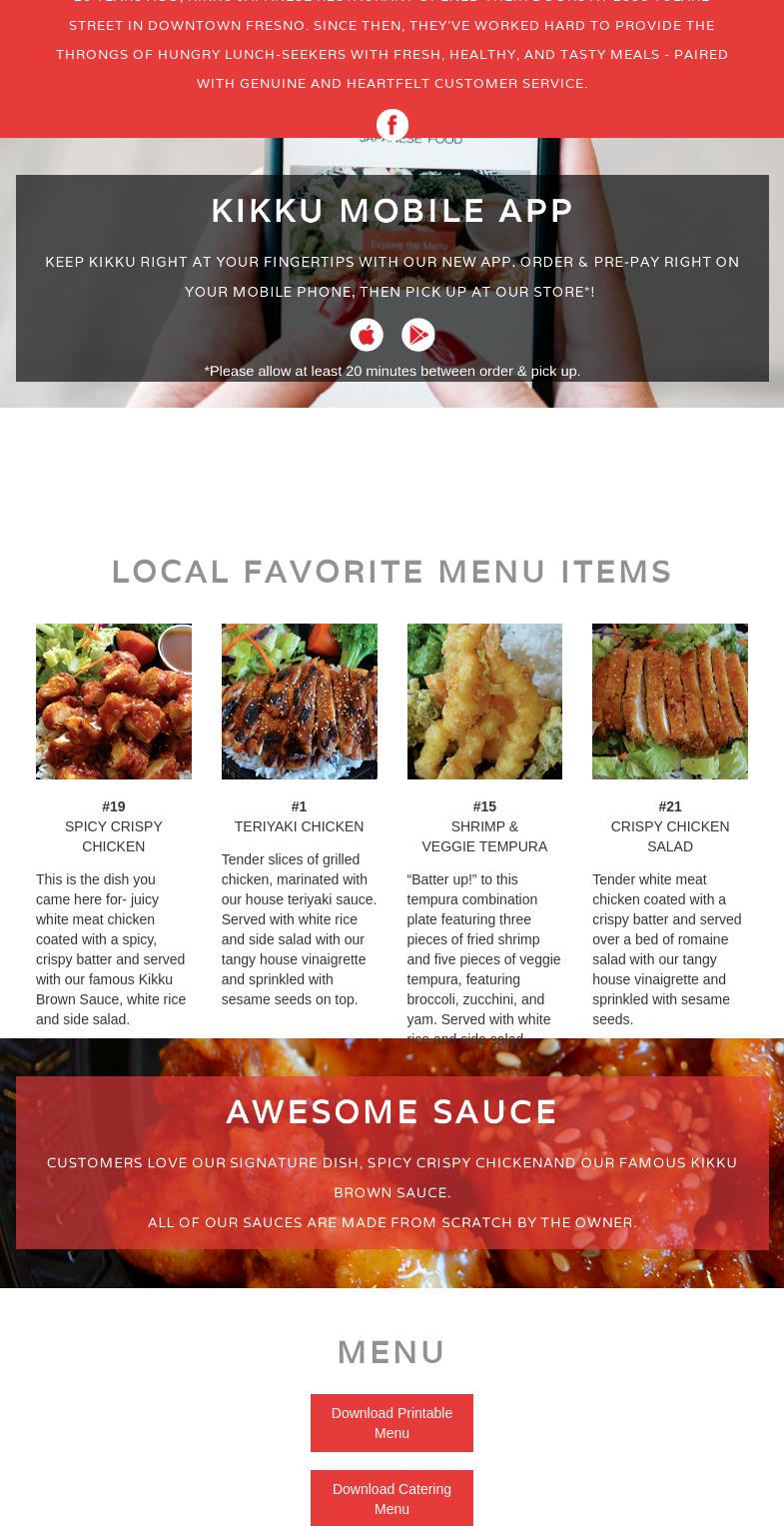The width and height of the screenshot is (784, 1526).
Task: Open the Facebook page icon
Action: point(392,125)
